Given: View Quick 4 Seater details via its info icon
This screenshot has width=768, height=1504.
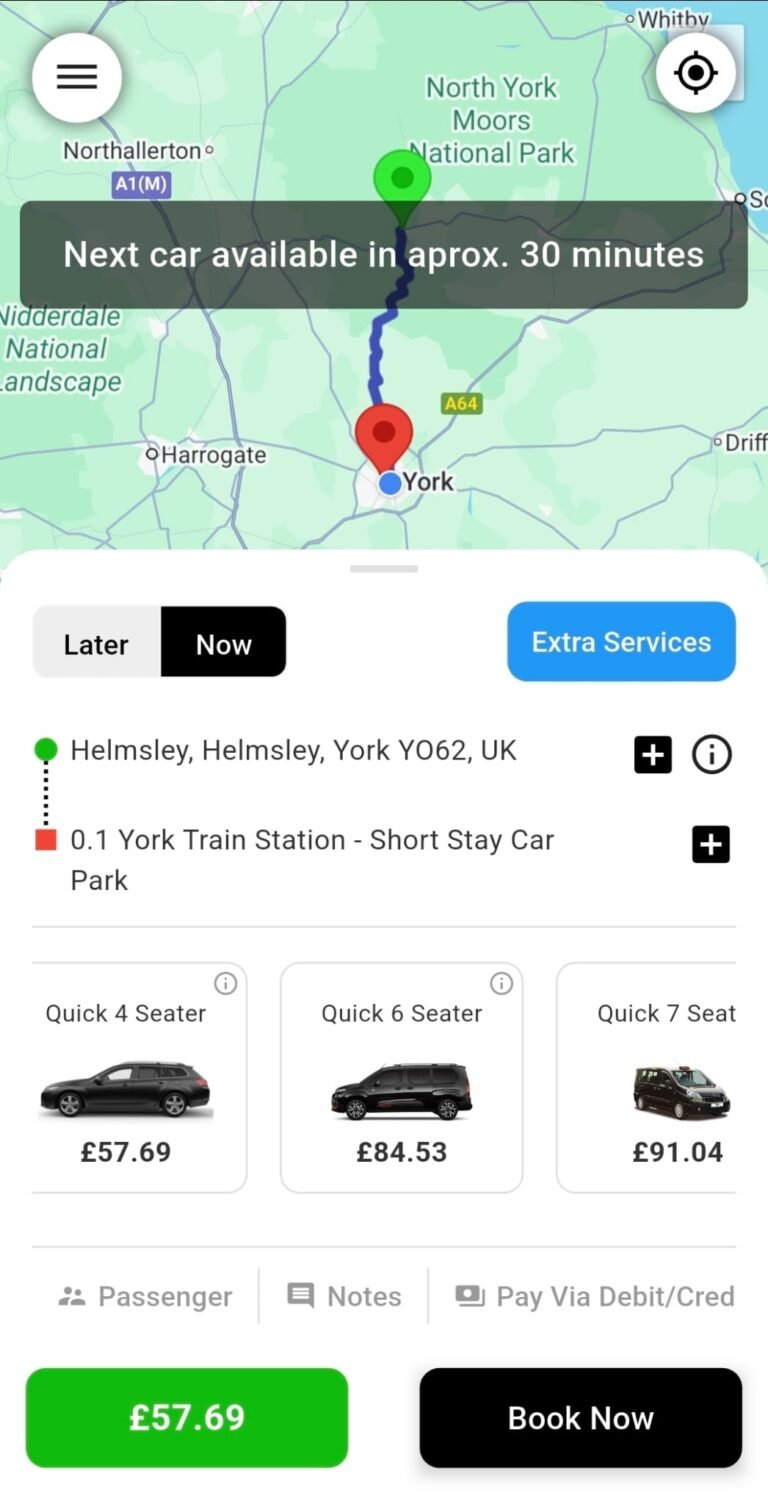Looking at the screenshot, I should (226, 983).
